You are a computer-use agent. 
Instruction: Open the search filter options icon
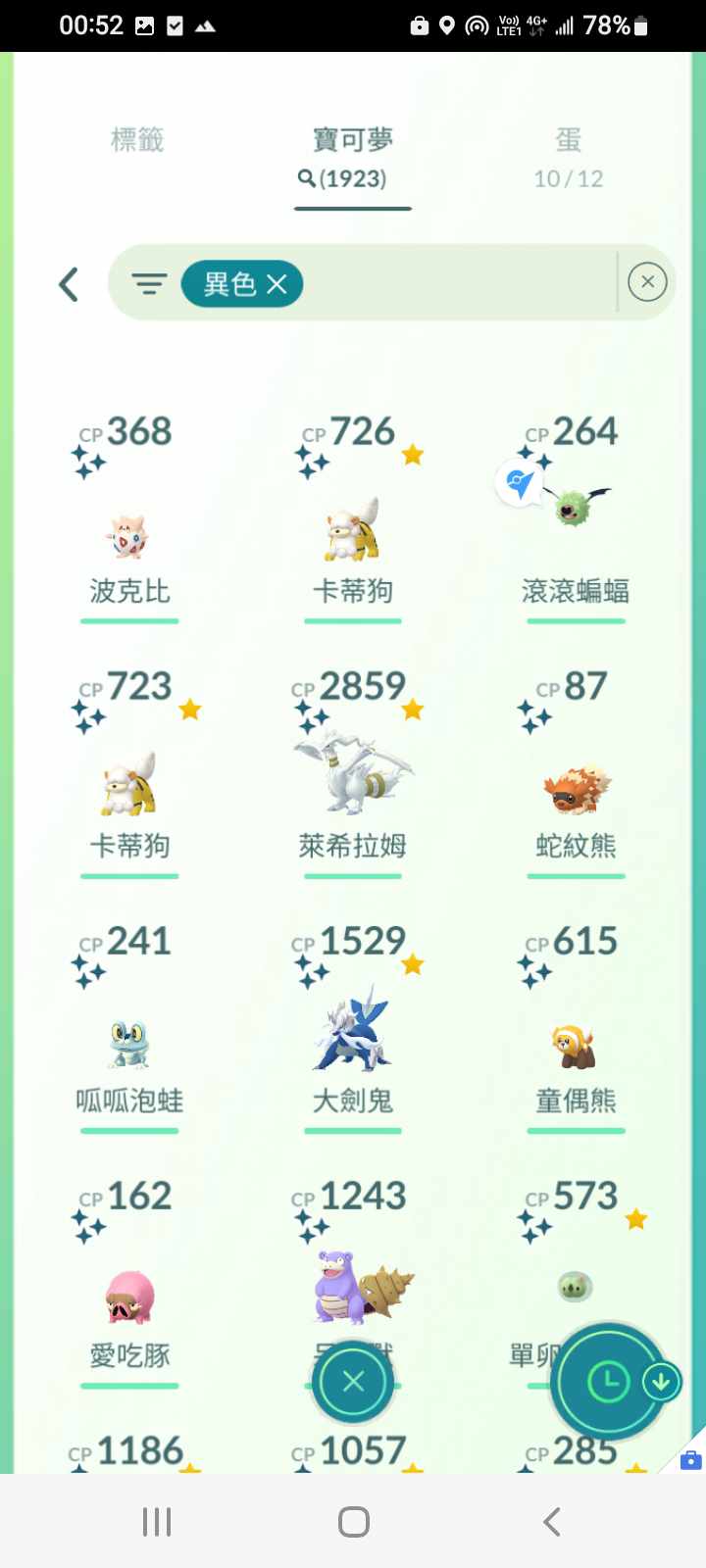point(149,284)
